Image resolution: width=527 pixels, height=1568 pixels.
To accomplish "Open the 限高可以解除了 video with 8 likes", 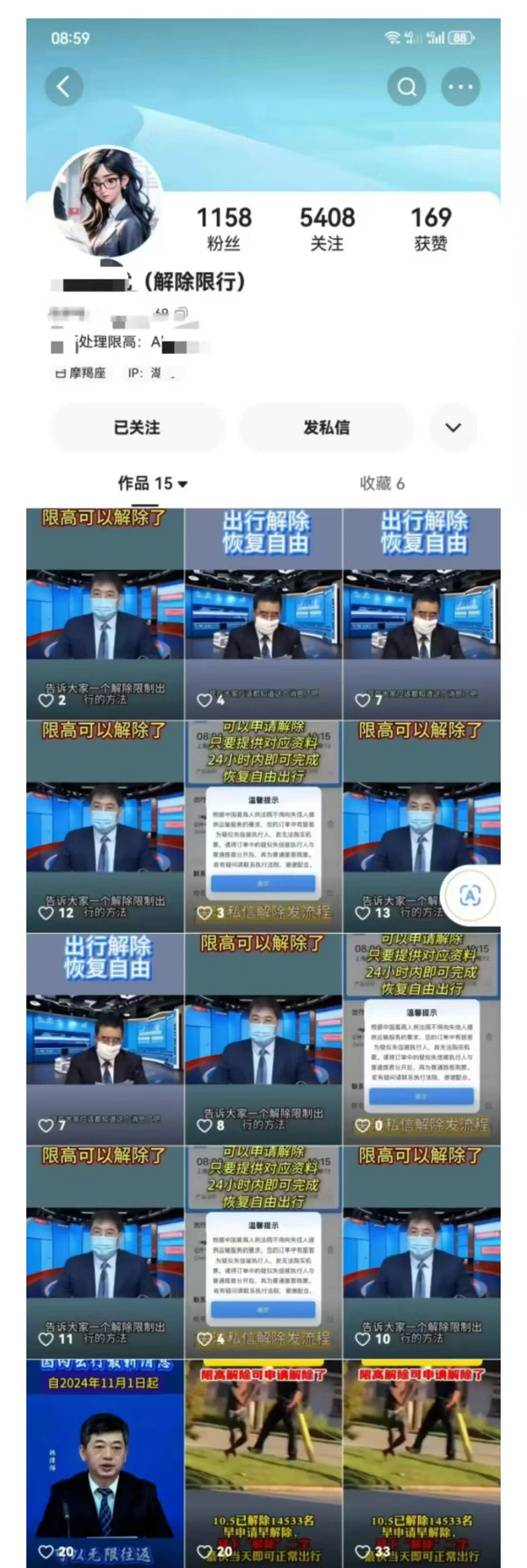I will tap(263, 1038).
